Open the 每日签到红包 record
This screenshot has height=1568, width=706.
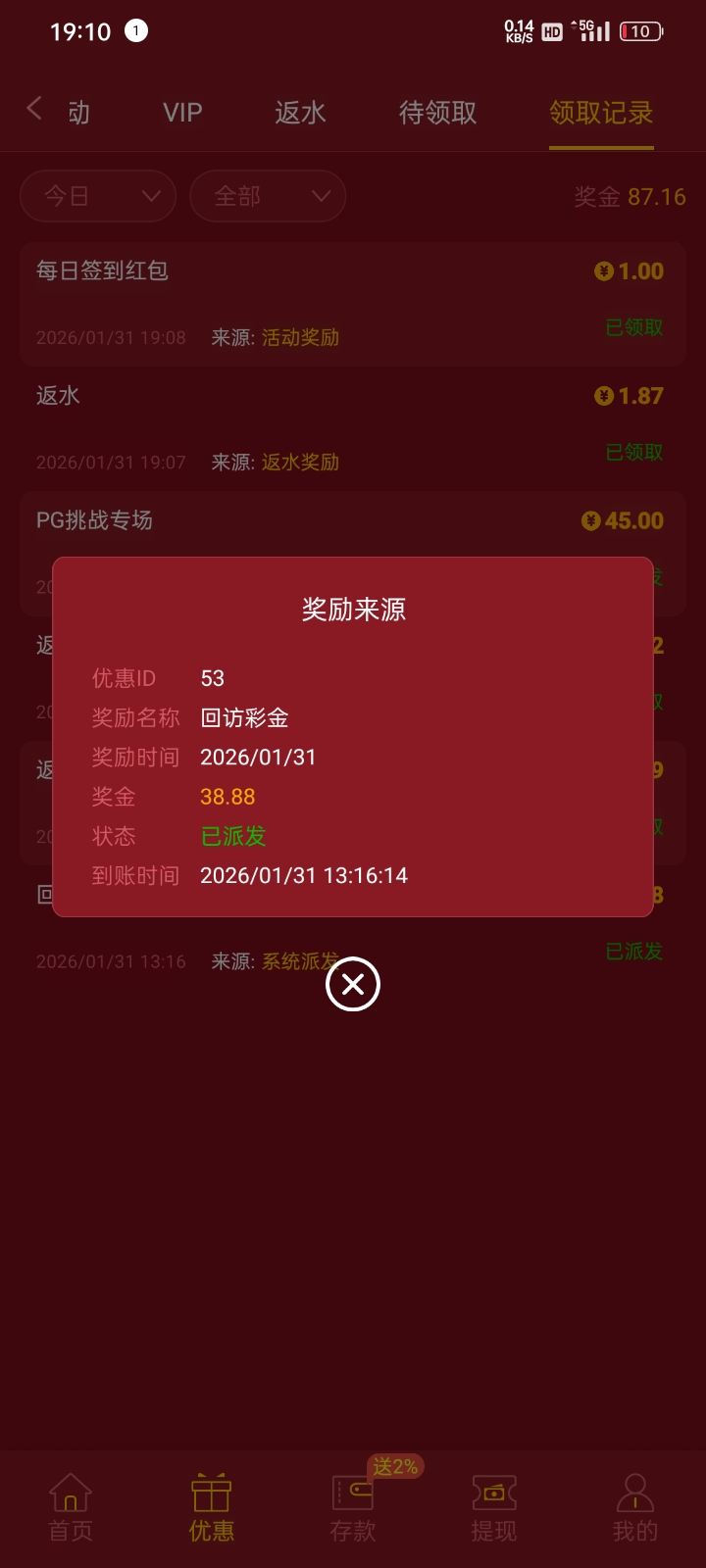(x=353, y=304)
